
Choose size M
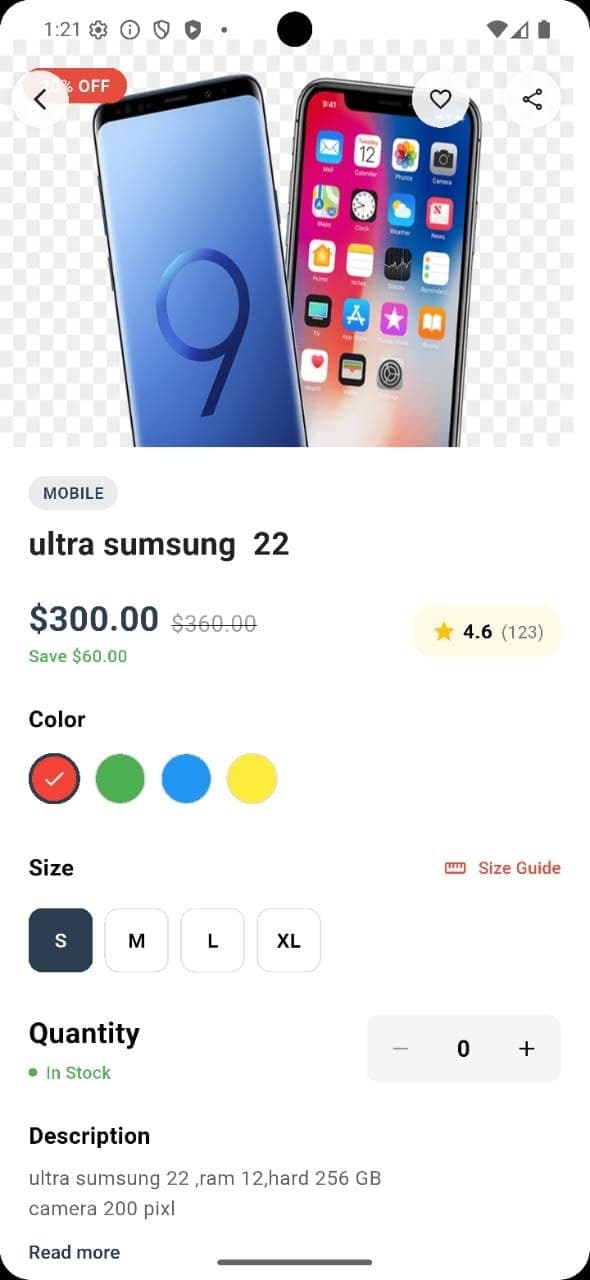click(137, 940)
